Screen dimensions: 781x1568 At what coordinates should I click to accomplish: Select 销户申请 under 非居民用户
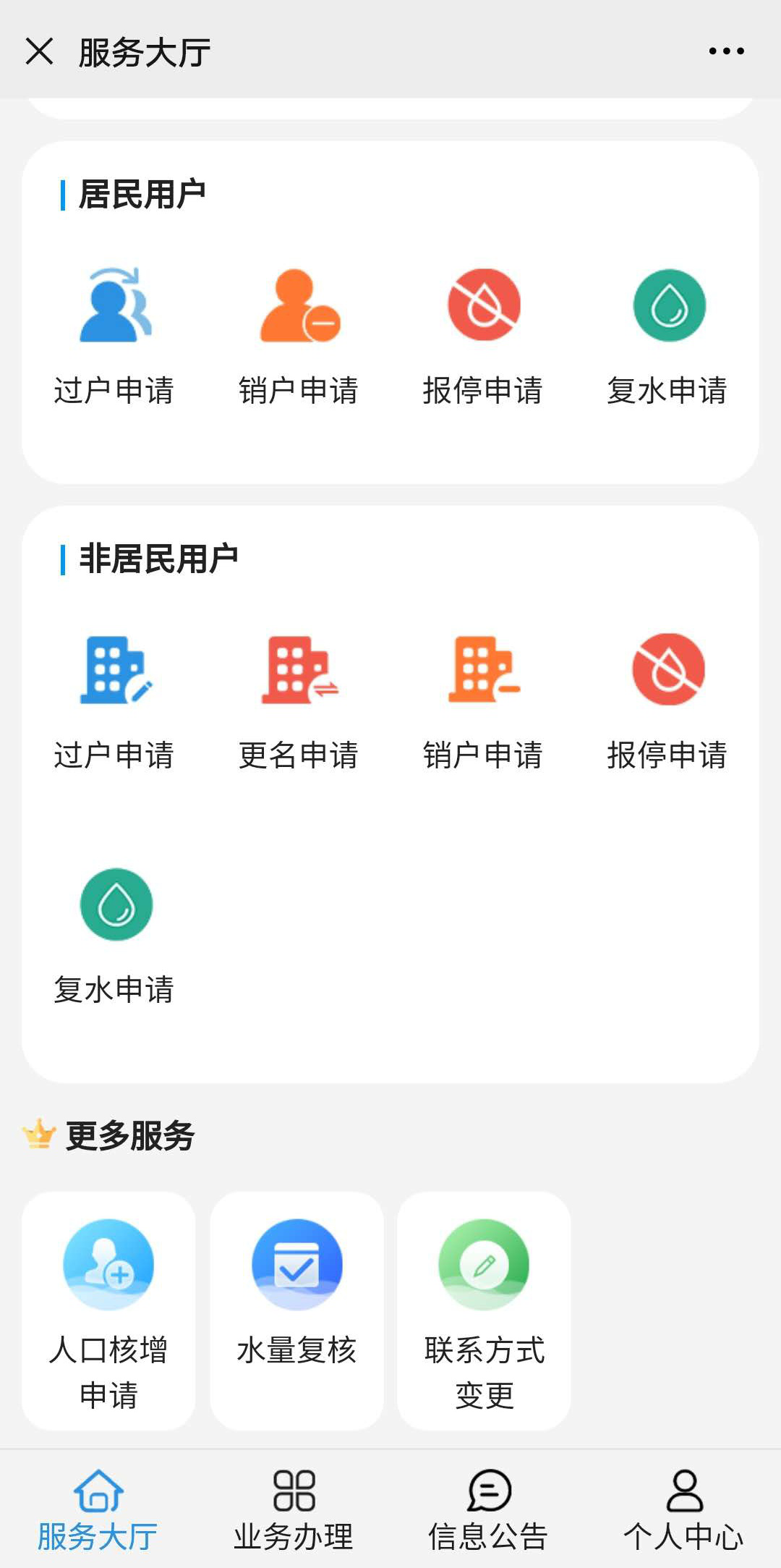pyautogui.click(x=483, y=701)
